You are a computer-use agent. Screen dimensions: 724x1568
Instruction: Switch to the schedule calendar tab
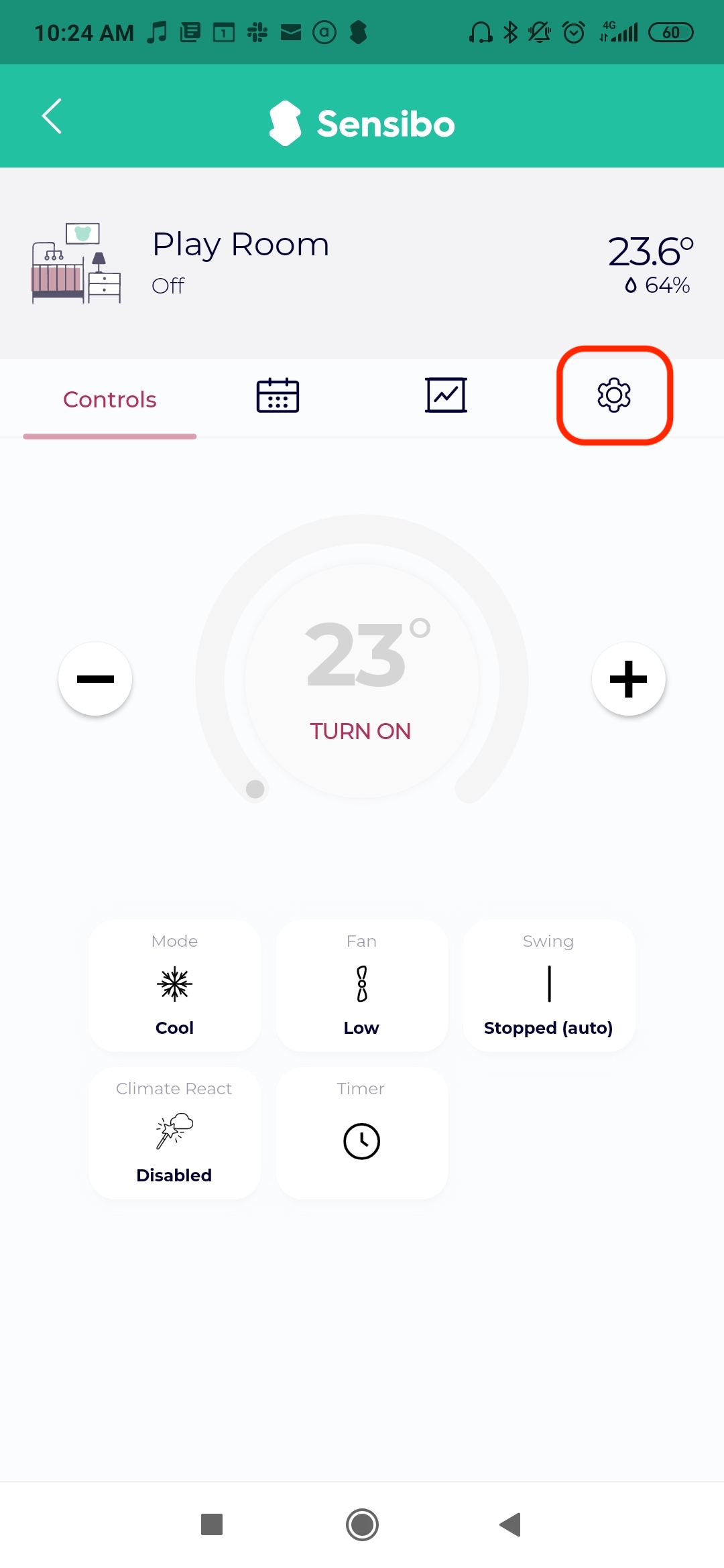click(278, 395)
